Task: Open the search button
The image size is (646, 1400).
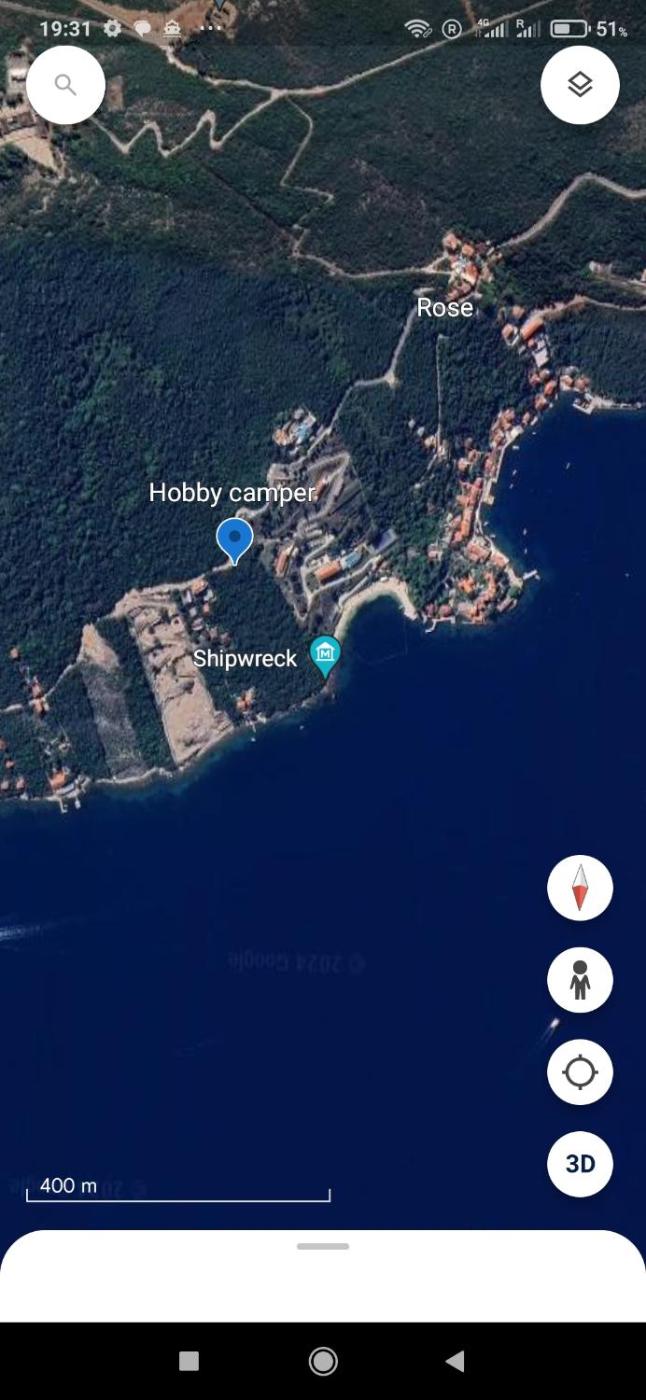Action: click(x=66, y=85)
